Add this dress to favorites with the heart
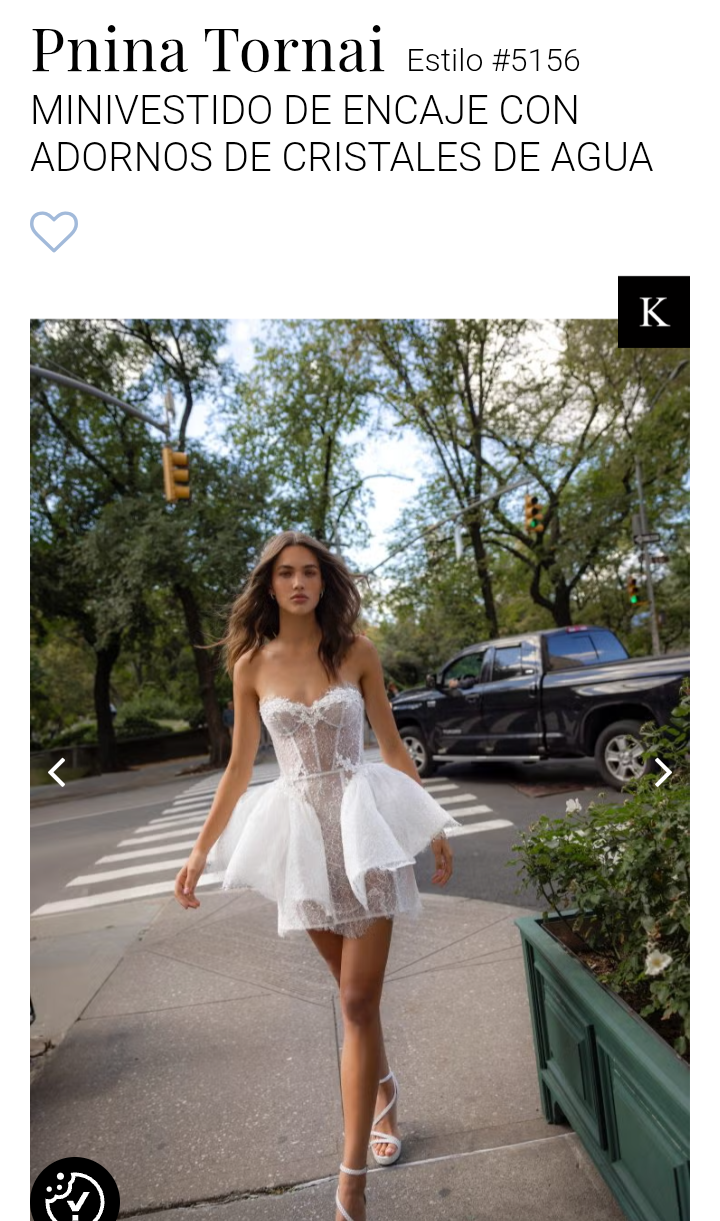 [54, 232]
